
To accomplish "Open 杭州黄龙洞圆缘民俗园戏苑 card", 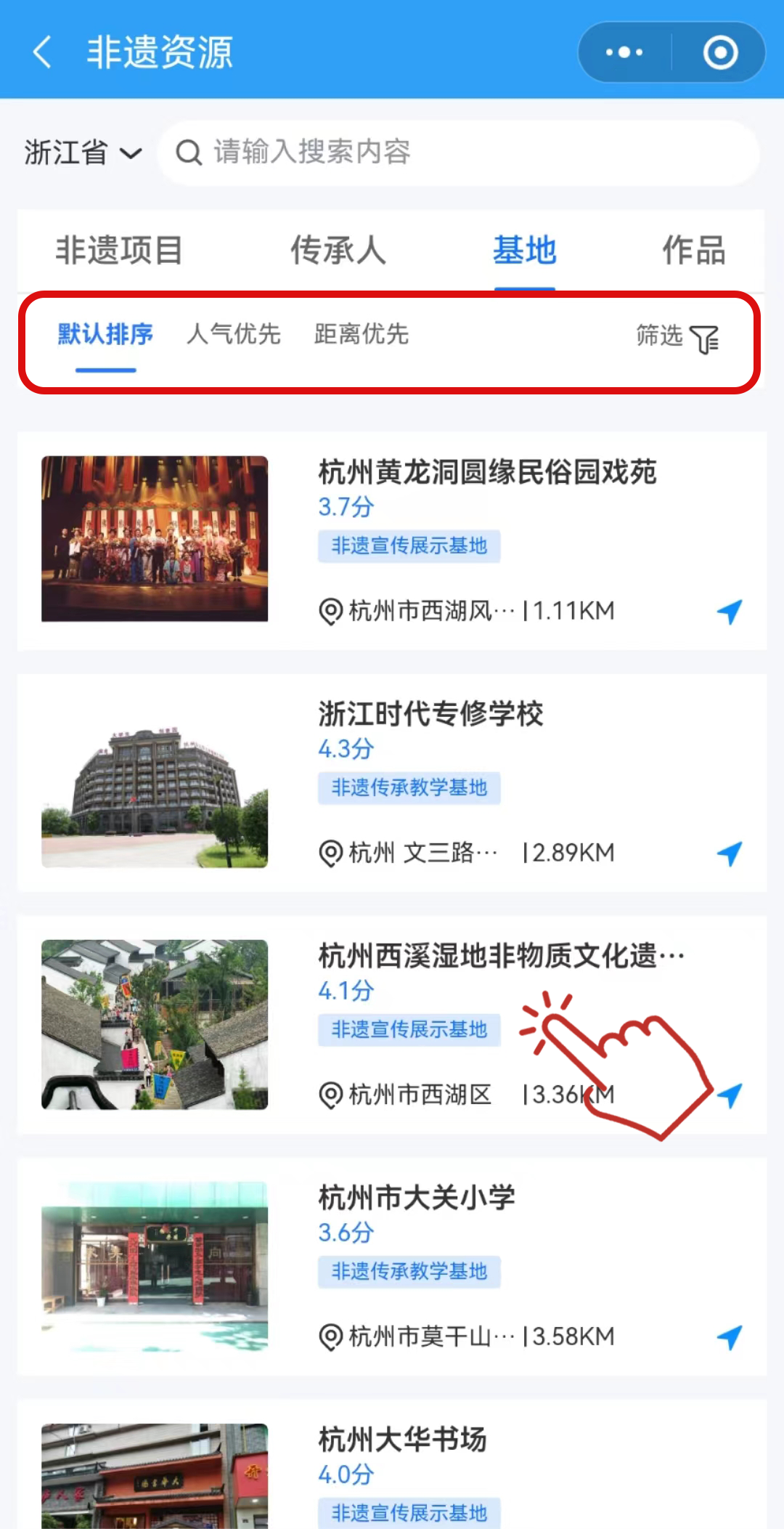I will click(x=486, y=473).
